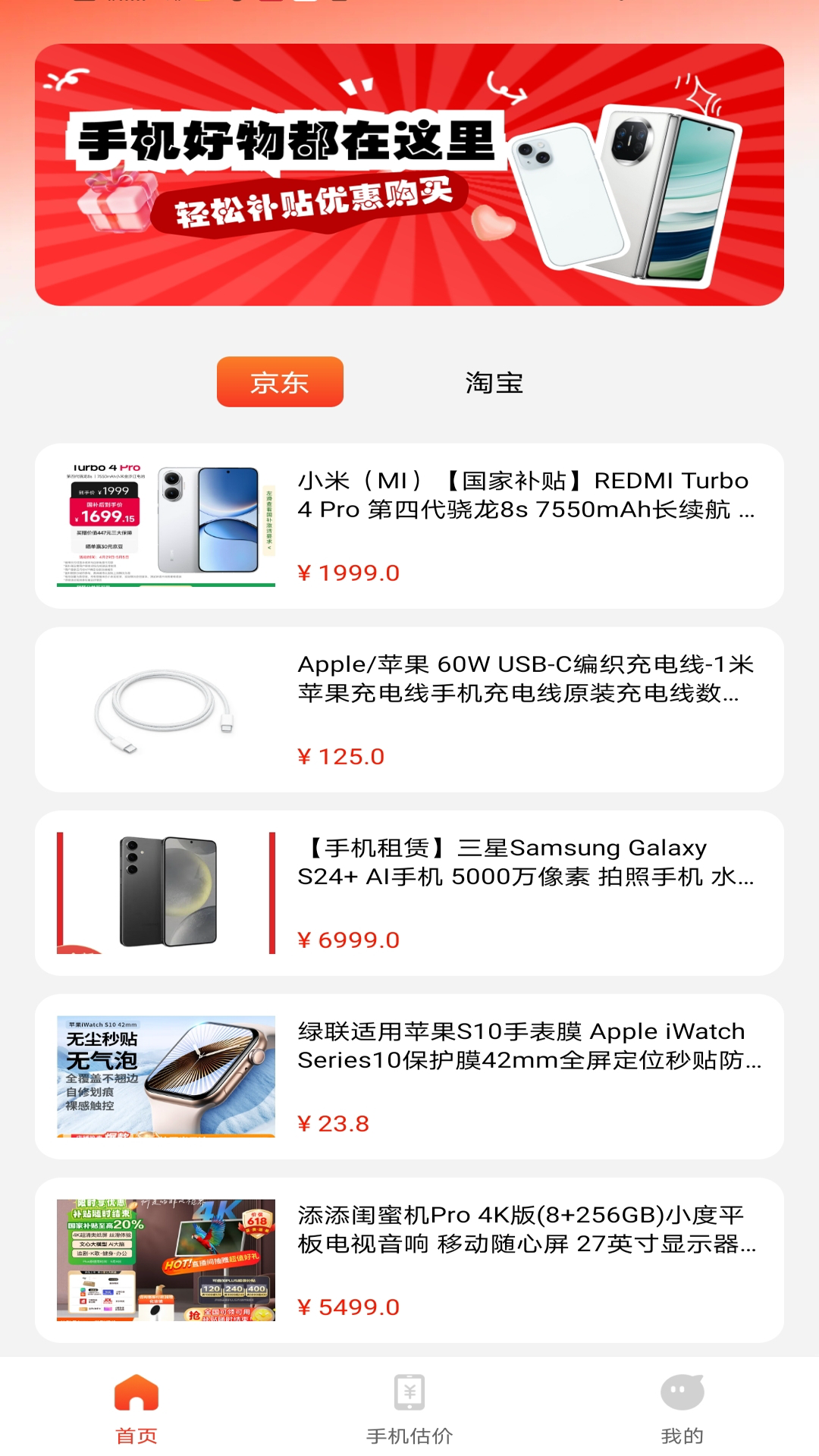Open the Samsung Galaxy S24+ rental card

(x=409, y=893)
